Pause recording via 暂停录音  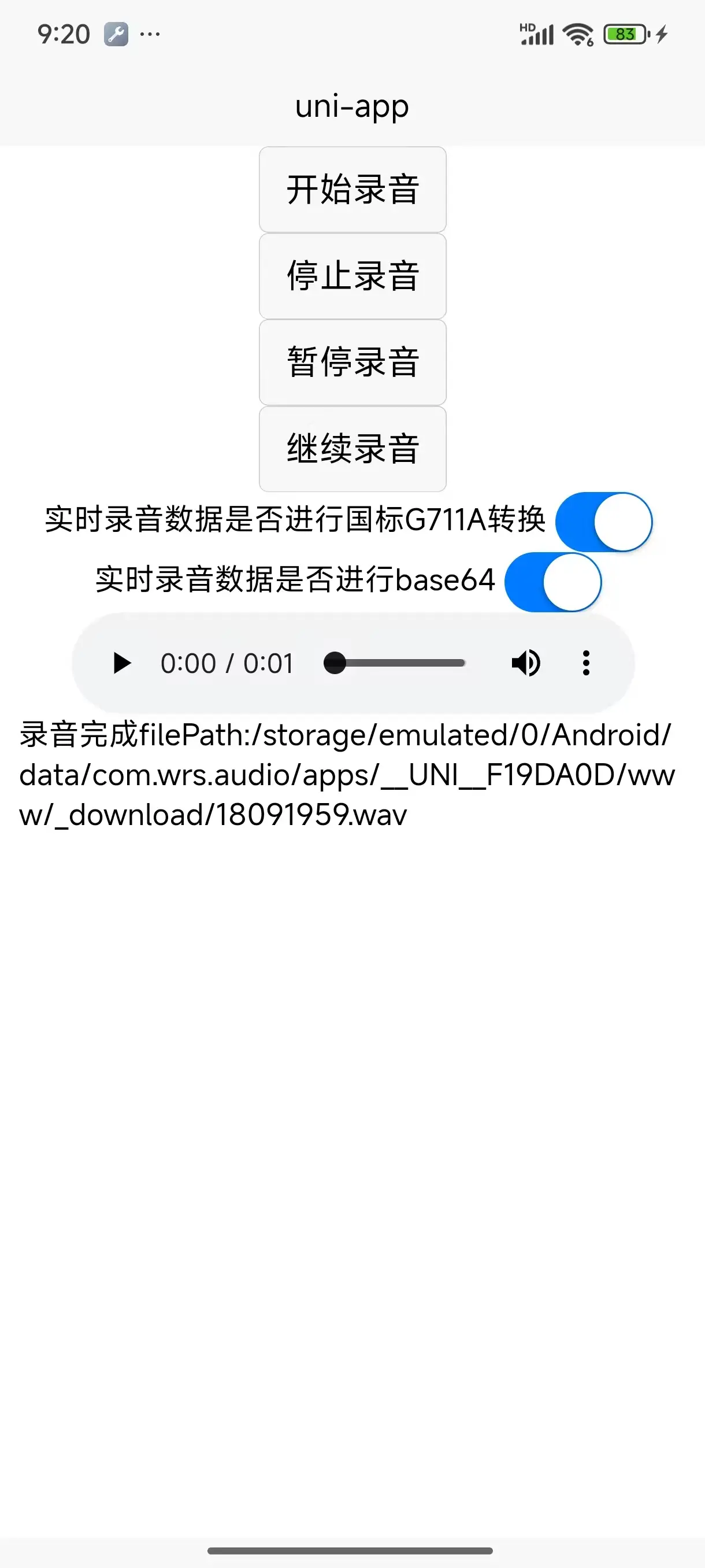(352, 362)
